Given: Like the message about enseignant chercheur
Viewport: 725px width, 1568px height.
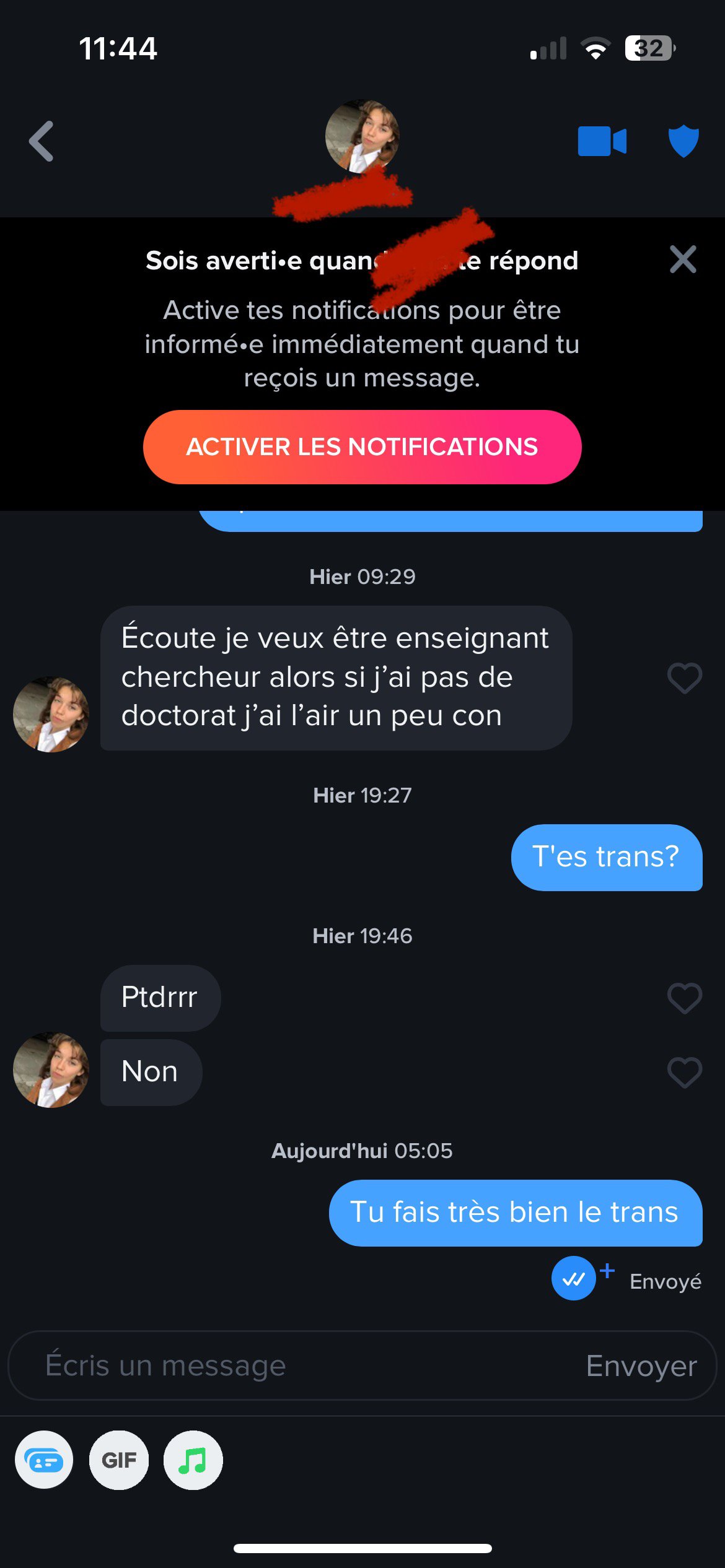Looking at the screenshot, I should click(x=684, y=678).
